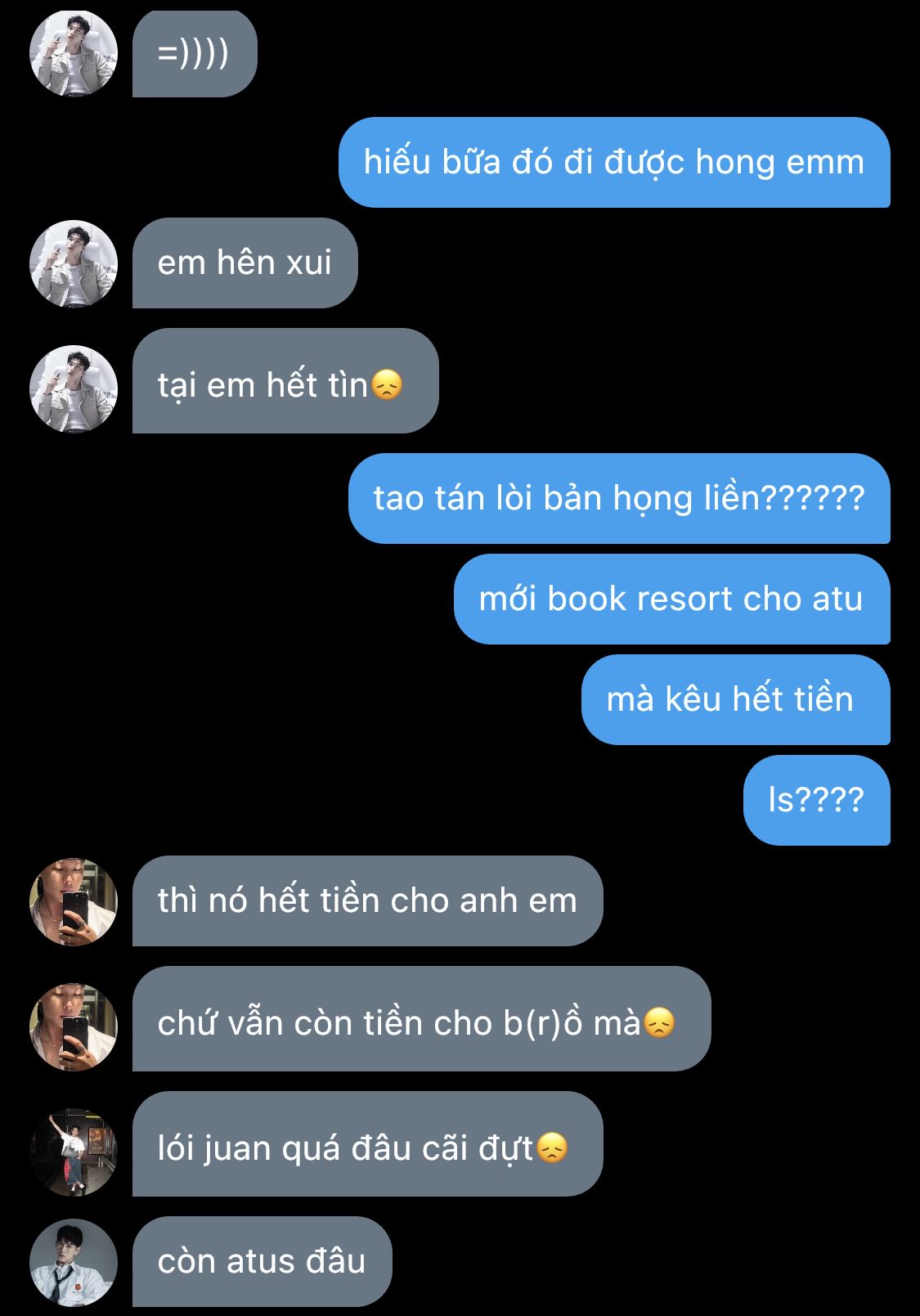Screen dimensions: 920x1316
Task: Open the avatar beside "thì nó hết tiền cho anh em"
Action: (74, 901)
